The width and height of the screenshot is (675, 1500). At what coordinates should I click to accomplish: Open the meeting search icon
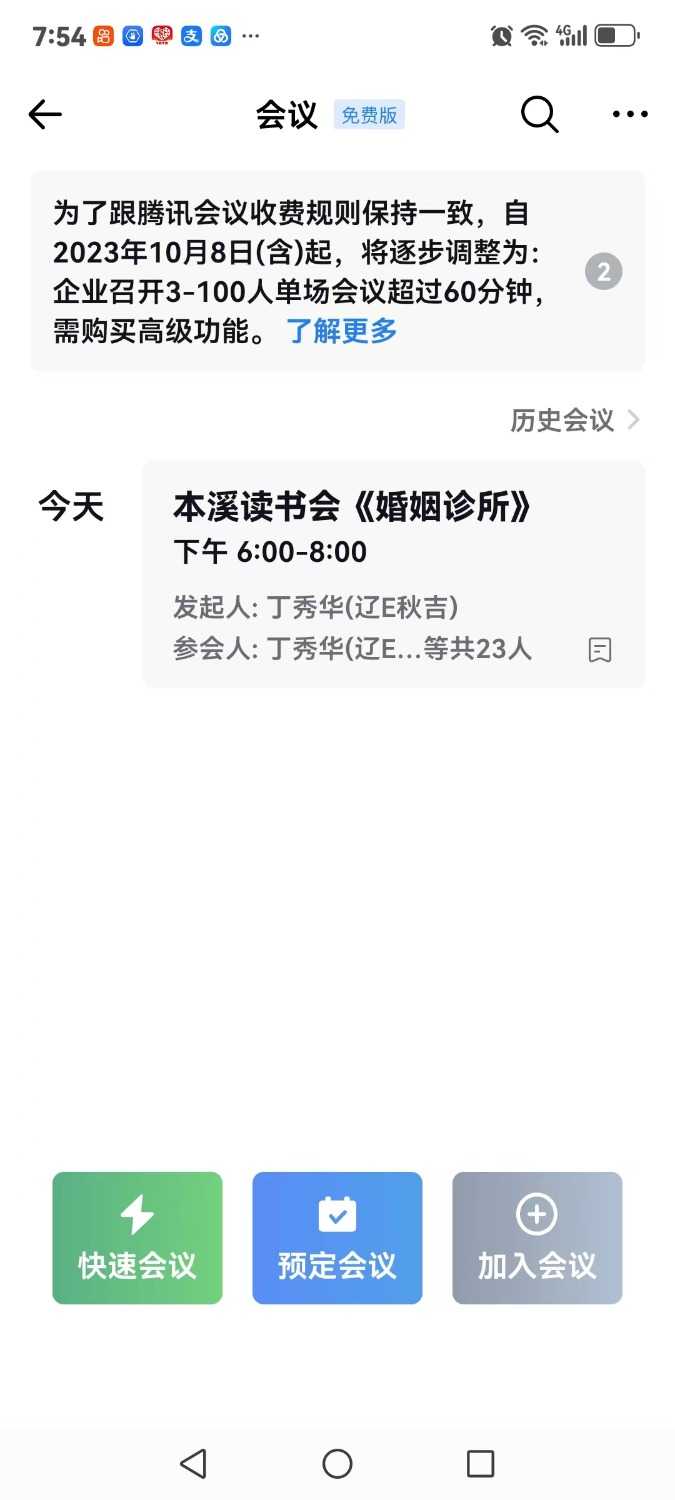(539, 115)
